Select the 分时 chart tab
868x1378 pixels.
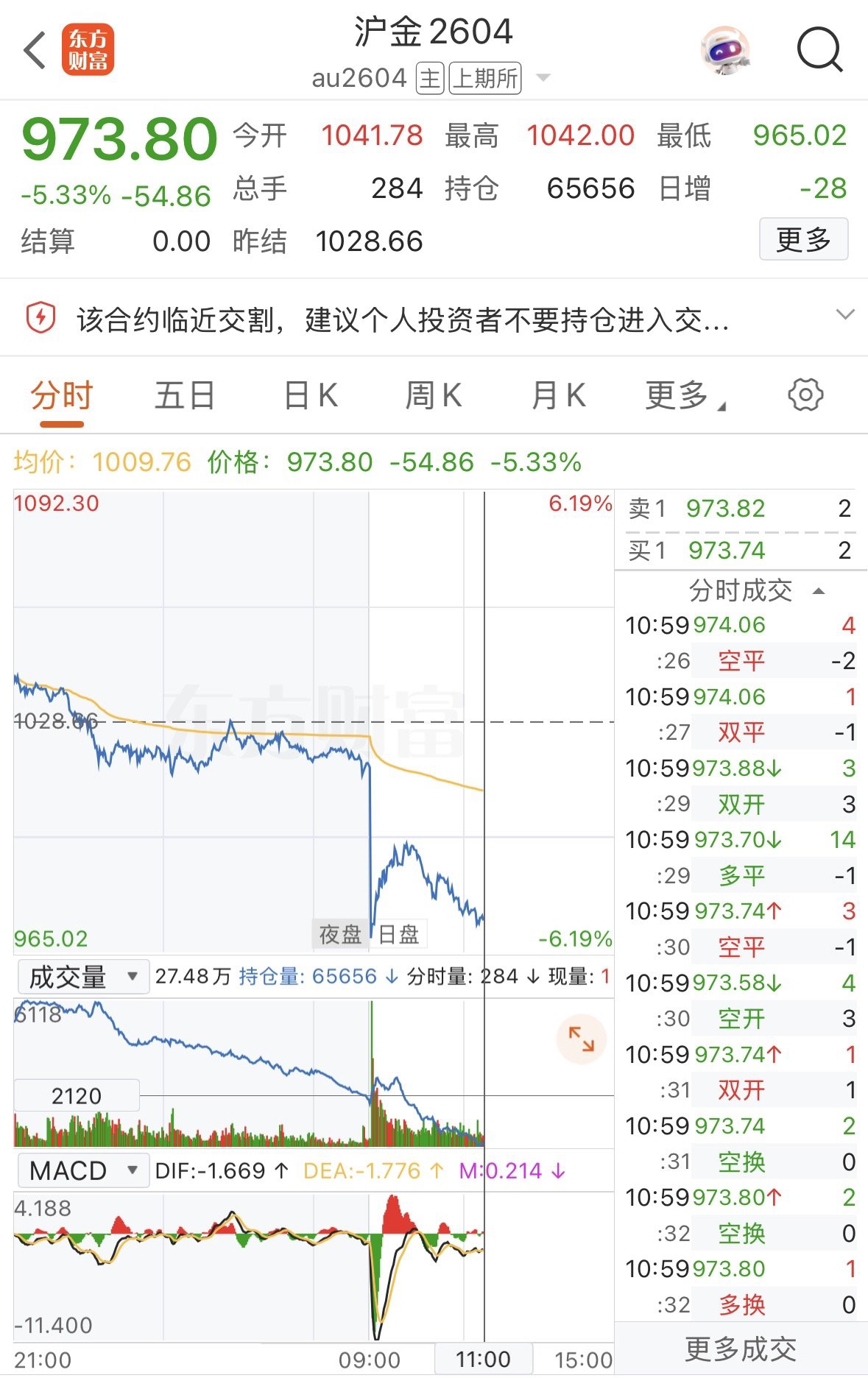pyautogui.click(x=62, y=396)
